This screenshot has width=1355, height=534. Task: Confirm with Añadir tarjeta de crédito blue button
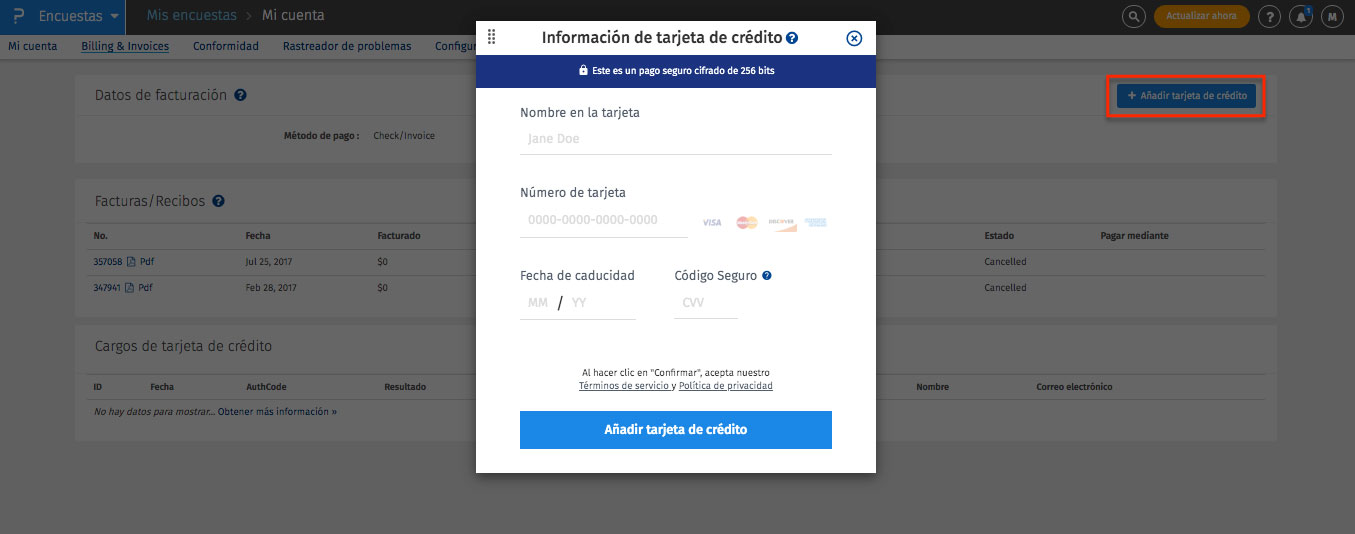click(675, 430)
